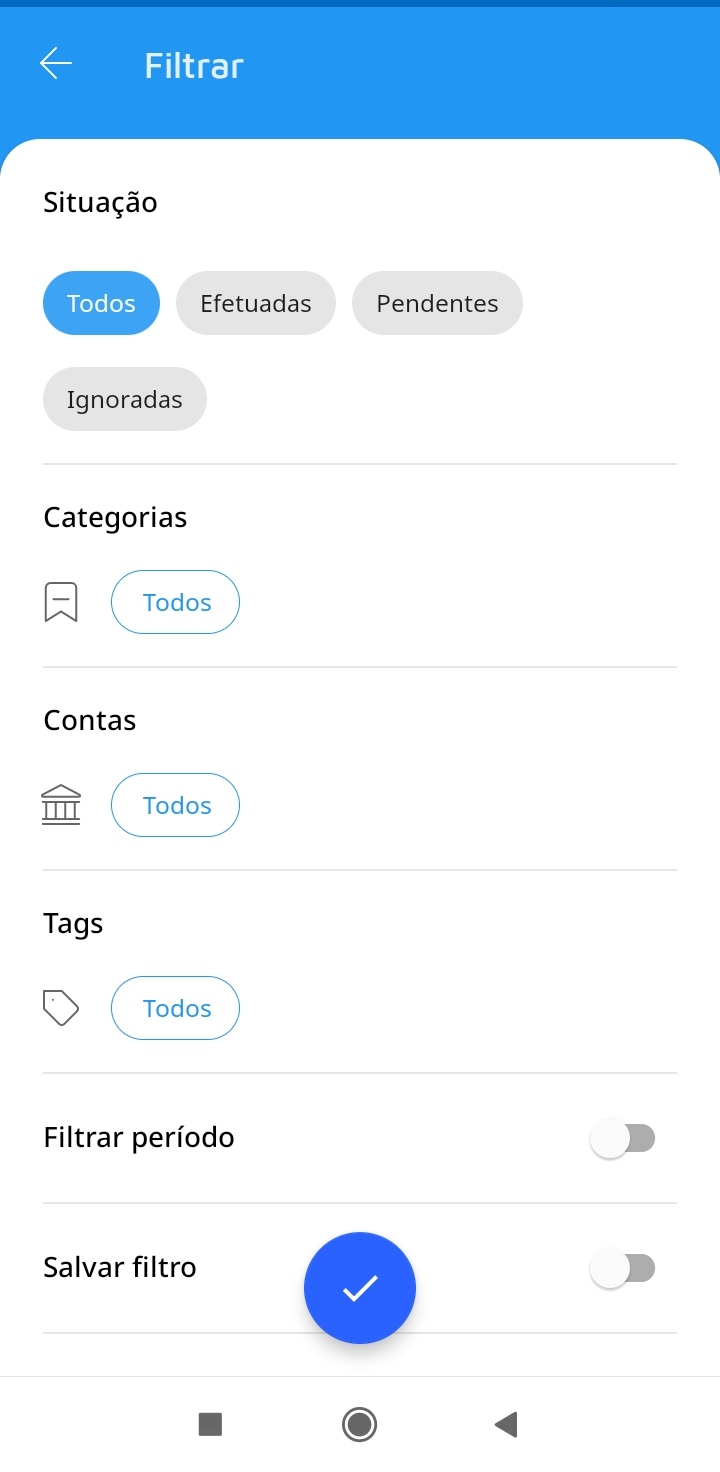Open tag selection under Tags

175,1008
